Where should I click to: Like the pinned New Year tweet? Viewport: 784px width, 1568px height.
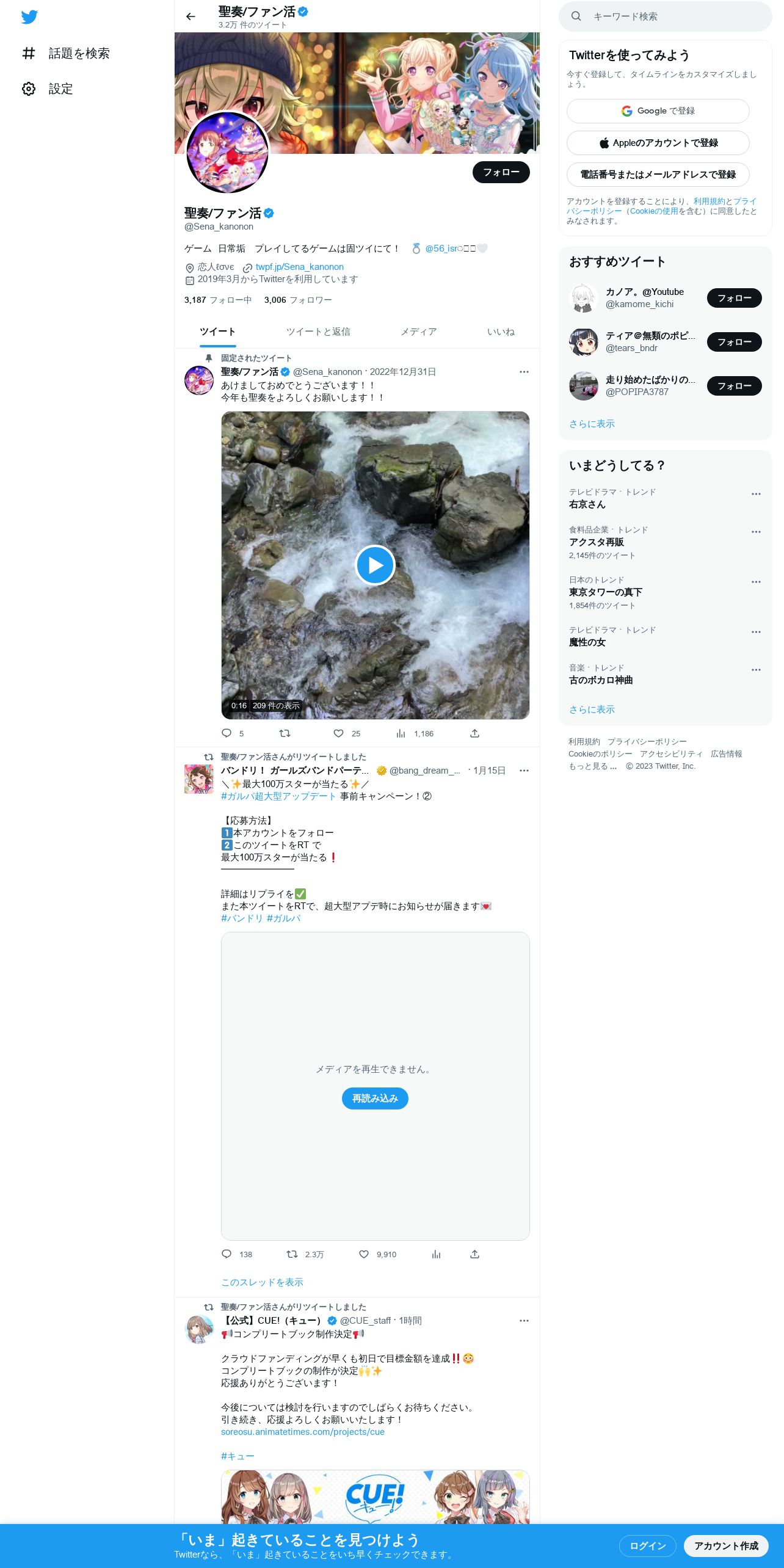pyautogui.click(x=339, y=733)
